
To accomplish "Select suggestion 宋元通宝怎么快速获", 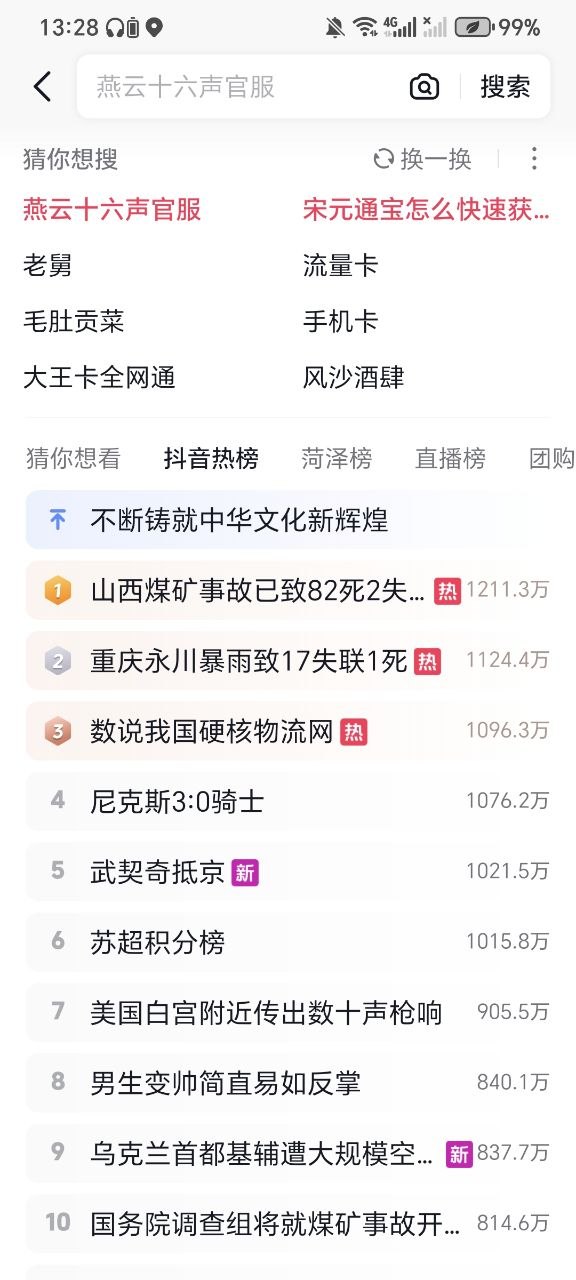I will click(427, 209).
